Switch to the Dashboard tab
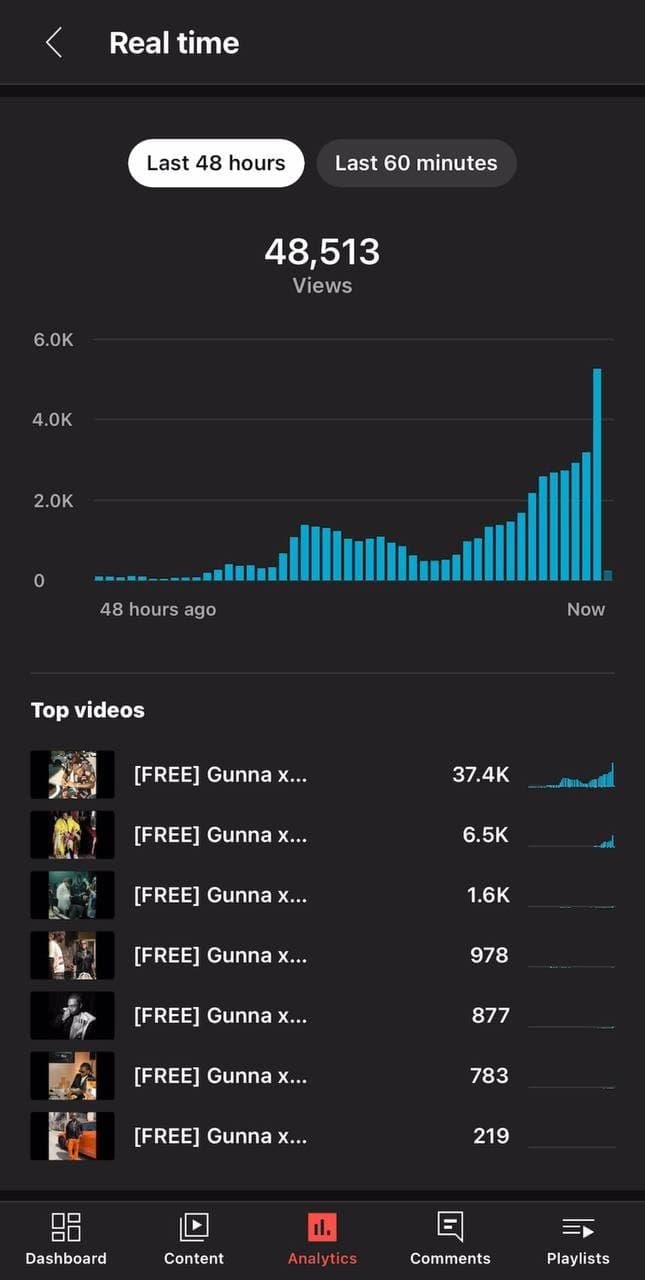Image resolution: width=645 pixels, height=1280 pixels. coord(66,1239)
